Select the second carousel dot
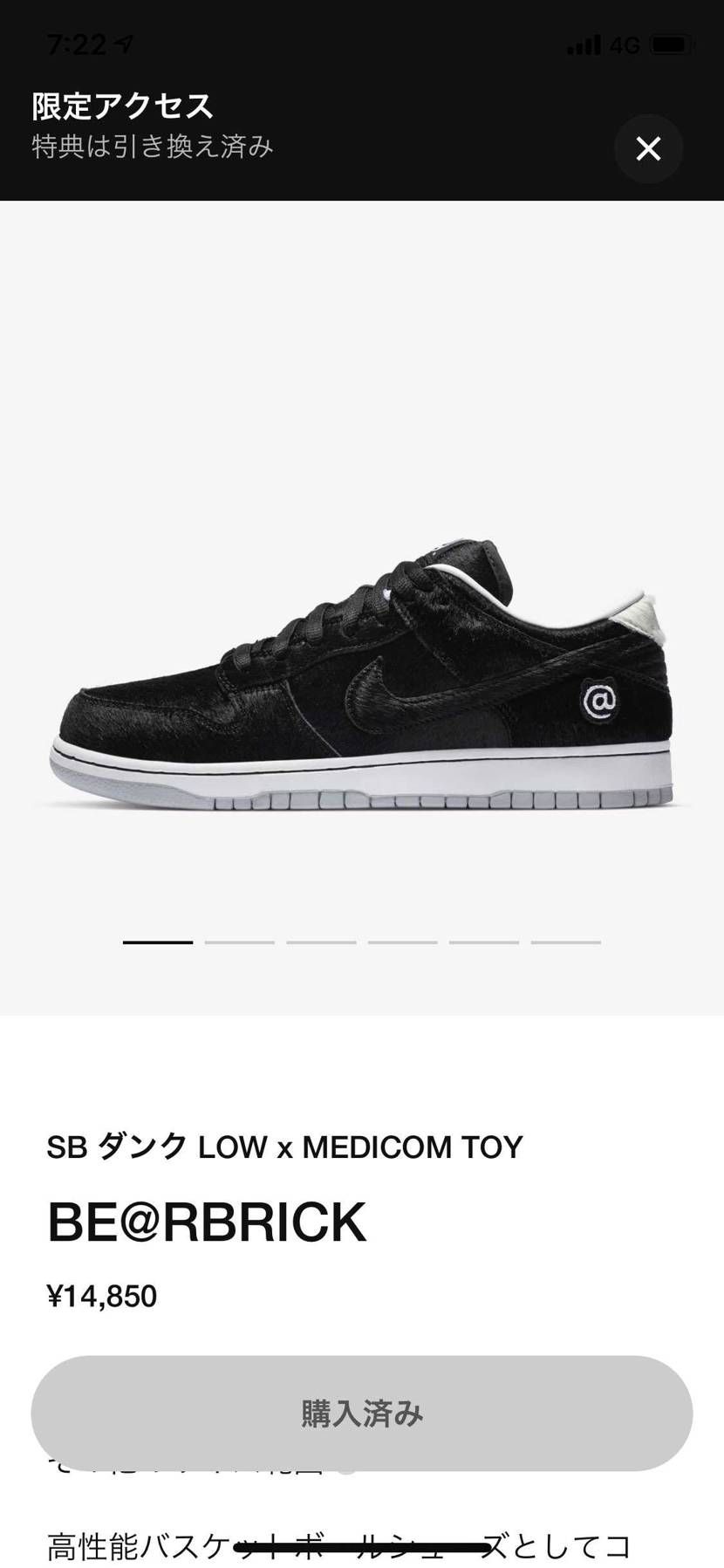The height and width of the screenshot is (1568, 724). pos(239,941)
